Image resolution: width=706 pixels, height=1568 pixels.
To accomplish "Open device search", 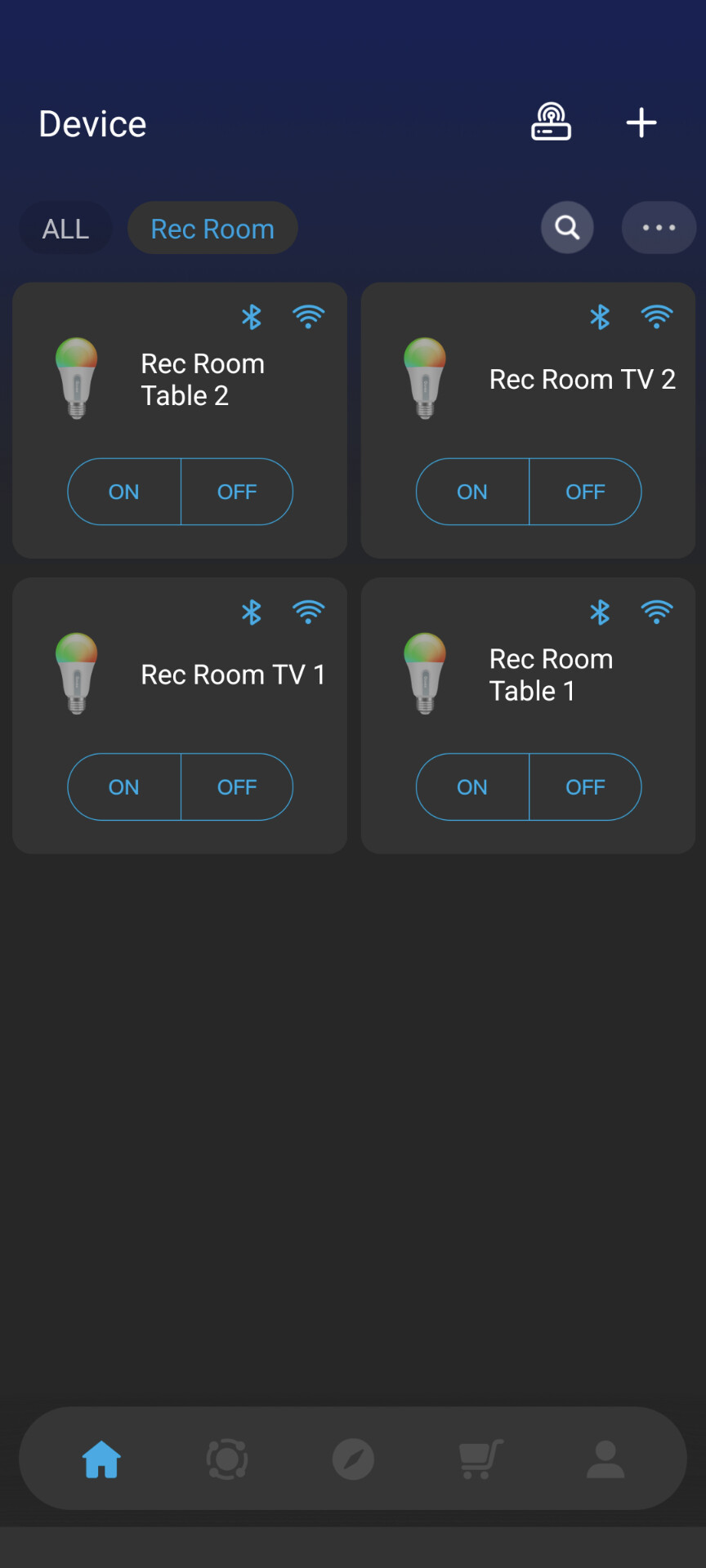I will [x=567, y=228].
